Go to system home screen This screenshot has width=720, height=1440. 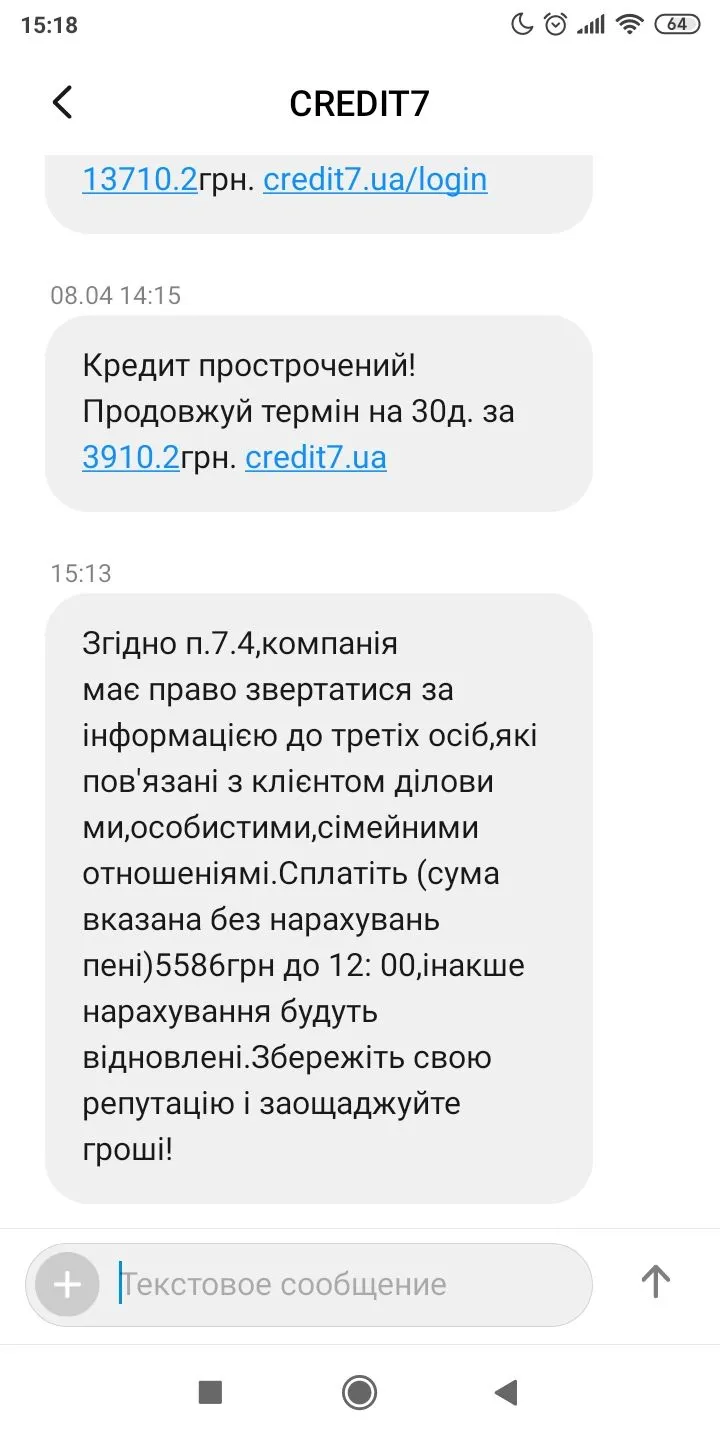click(x=359, y=1392)
